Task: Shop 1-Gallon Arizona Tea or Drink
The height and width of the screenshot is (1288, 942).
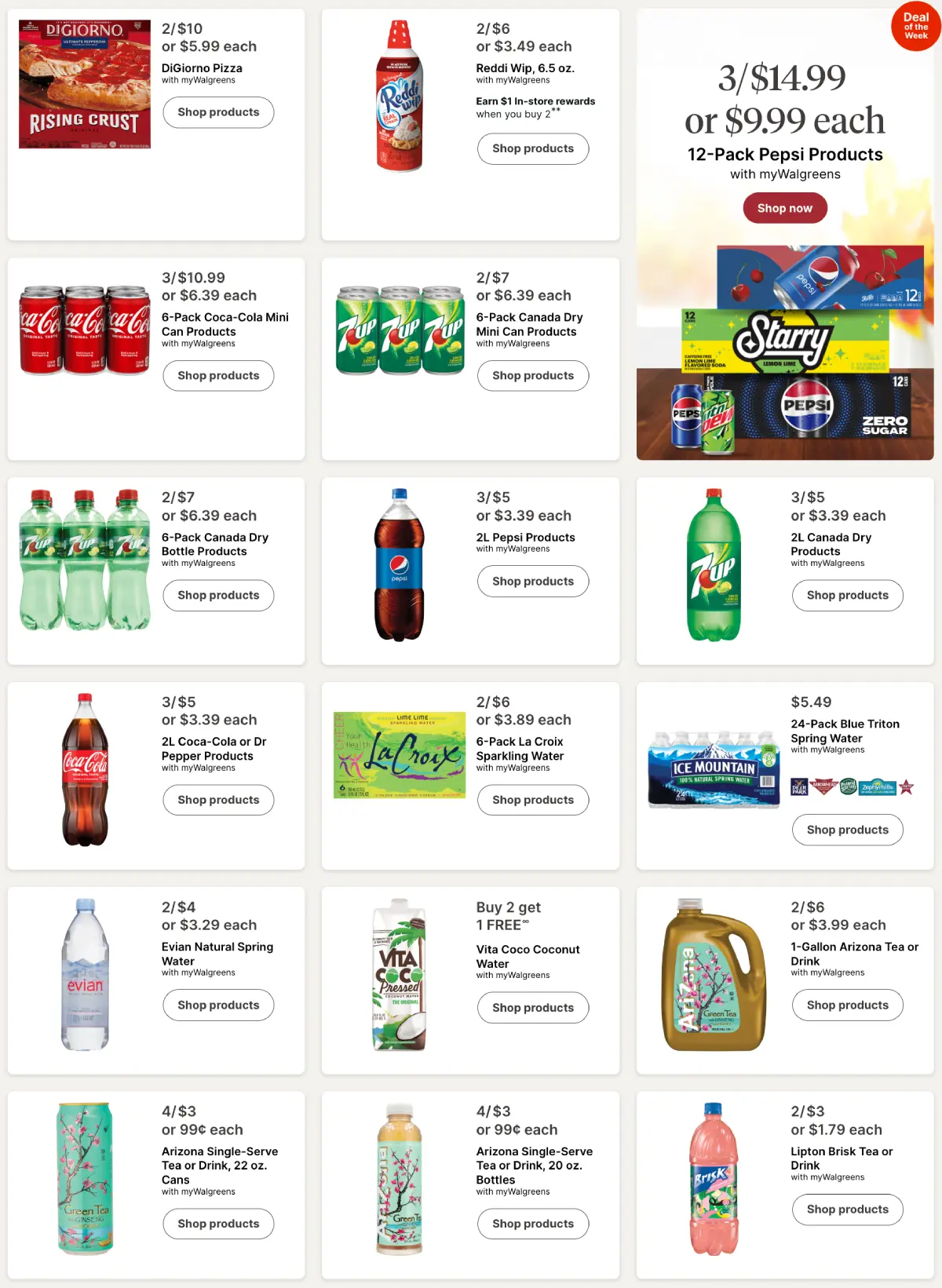Action: [x=847, y=1005]
